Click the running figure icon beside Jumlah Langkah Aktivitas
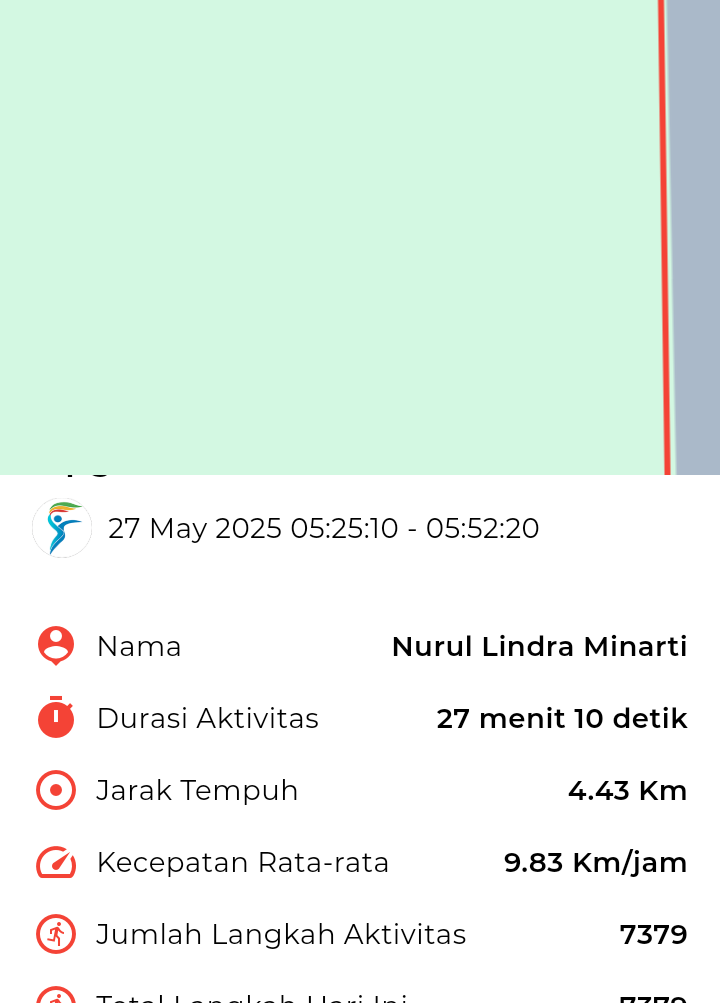The height and width of the screenshot is (1003, 720). click(x=55, y=934)
